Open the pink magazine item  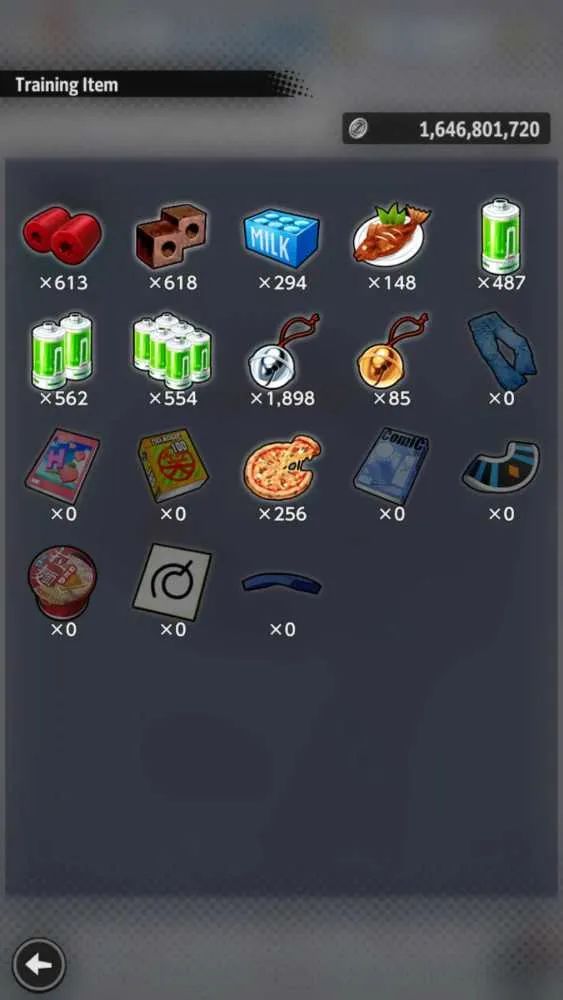62,467
